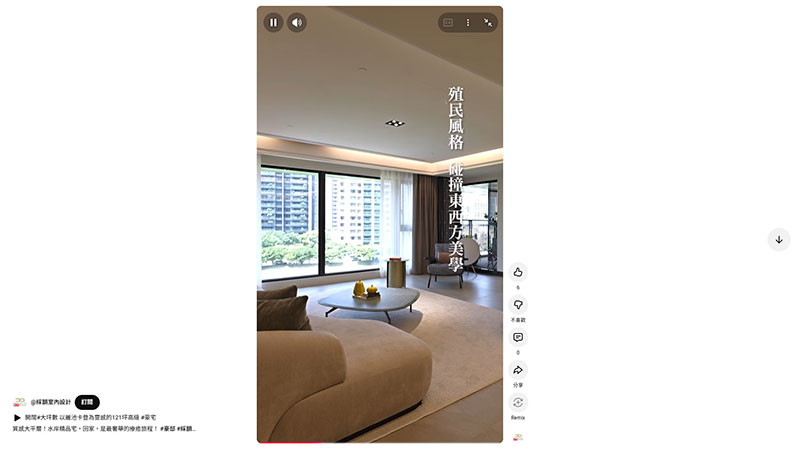800x450 pixels.
Task: Subscribe to the channel via 訂閱 button
Action: pos(87,401)
